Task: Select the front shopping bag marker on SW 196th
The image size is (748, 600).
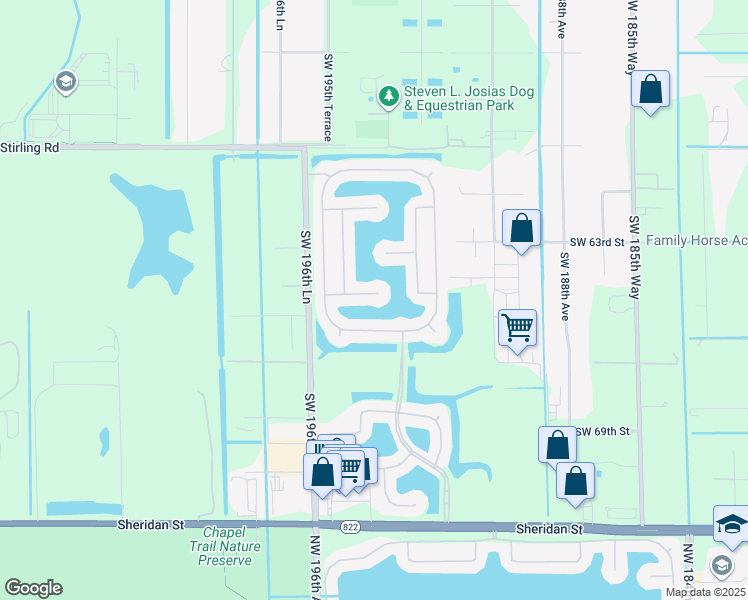Action: (x=323, y=473)
